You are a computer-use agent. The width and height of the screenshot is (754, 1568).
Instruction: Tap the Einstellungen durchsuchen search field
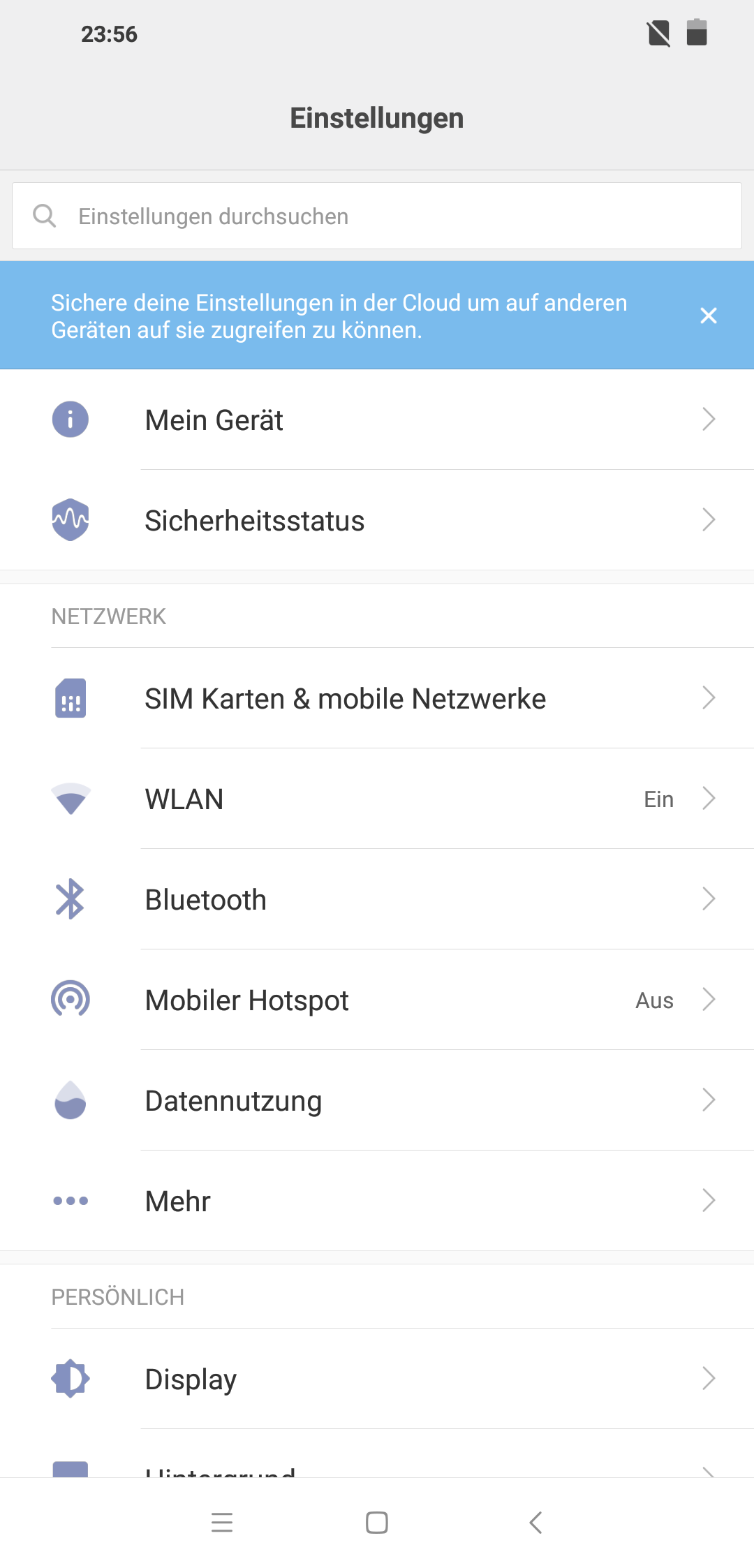(377, 216)
